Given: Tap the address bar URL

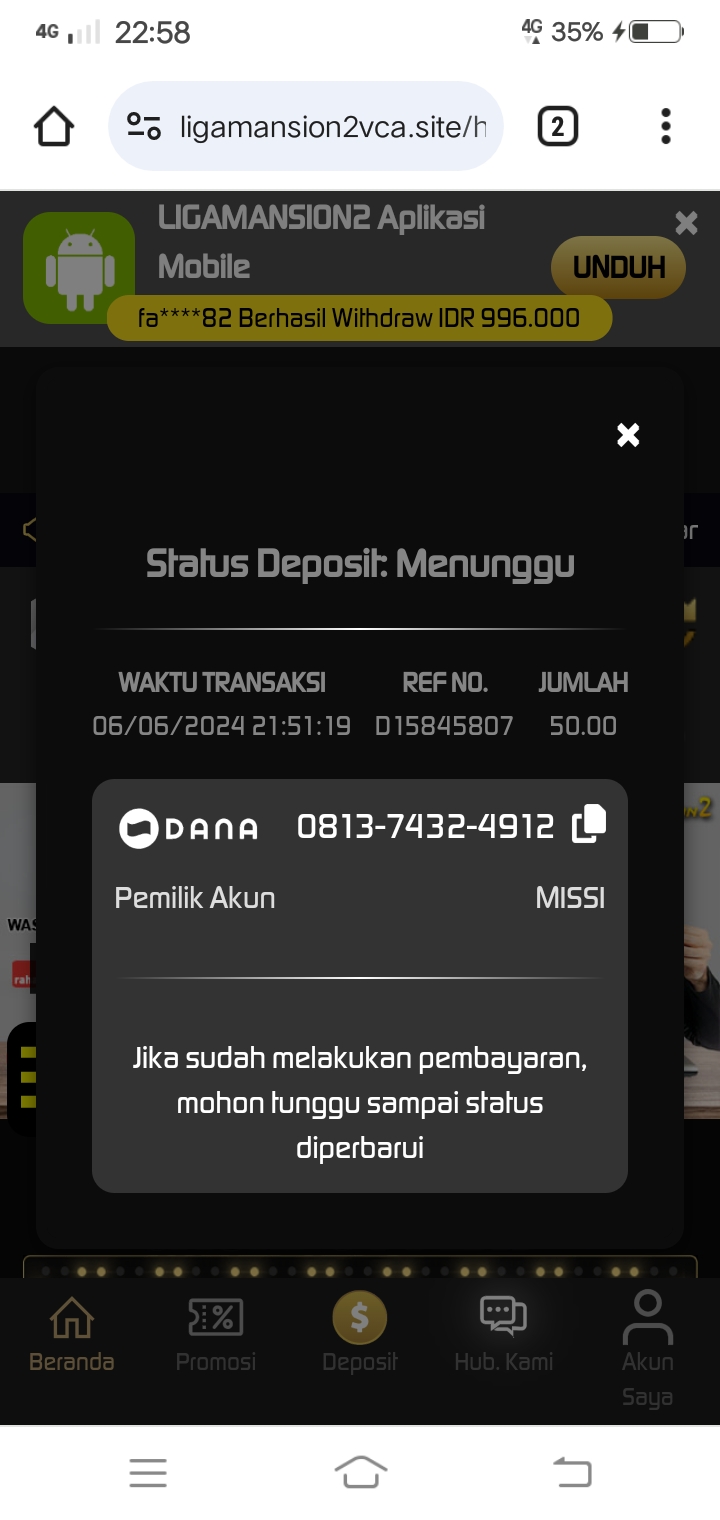Looking at the screenshot, I should coord(332,127).
